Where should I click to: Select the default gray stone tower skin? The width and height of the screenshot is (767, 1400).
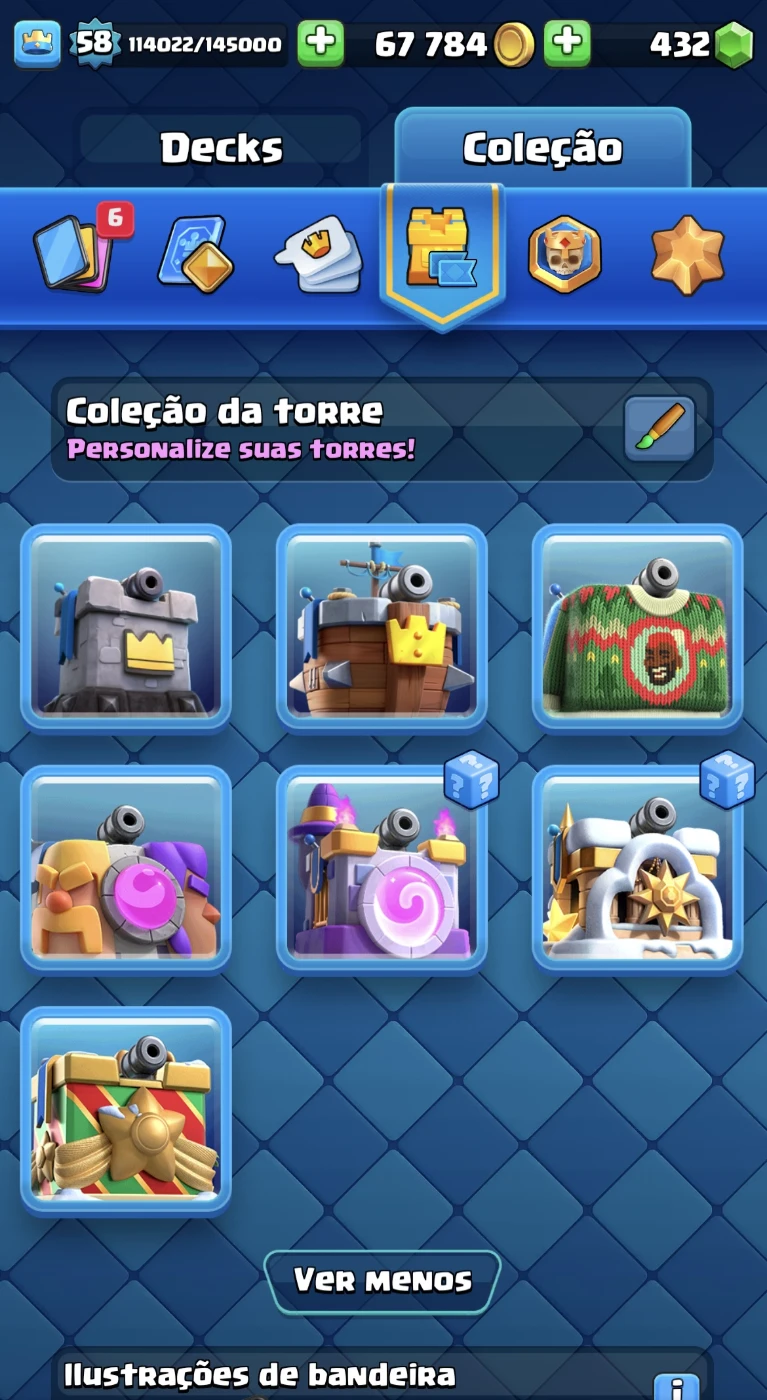(x=126, y=628)
